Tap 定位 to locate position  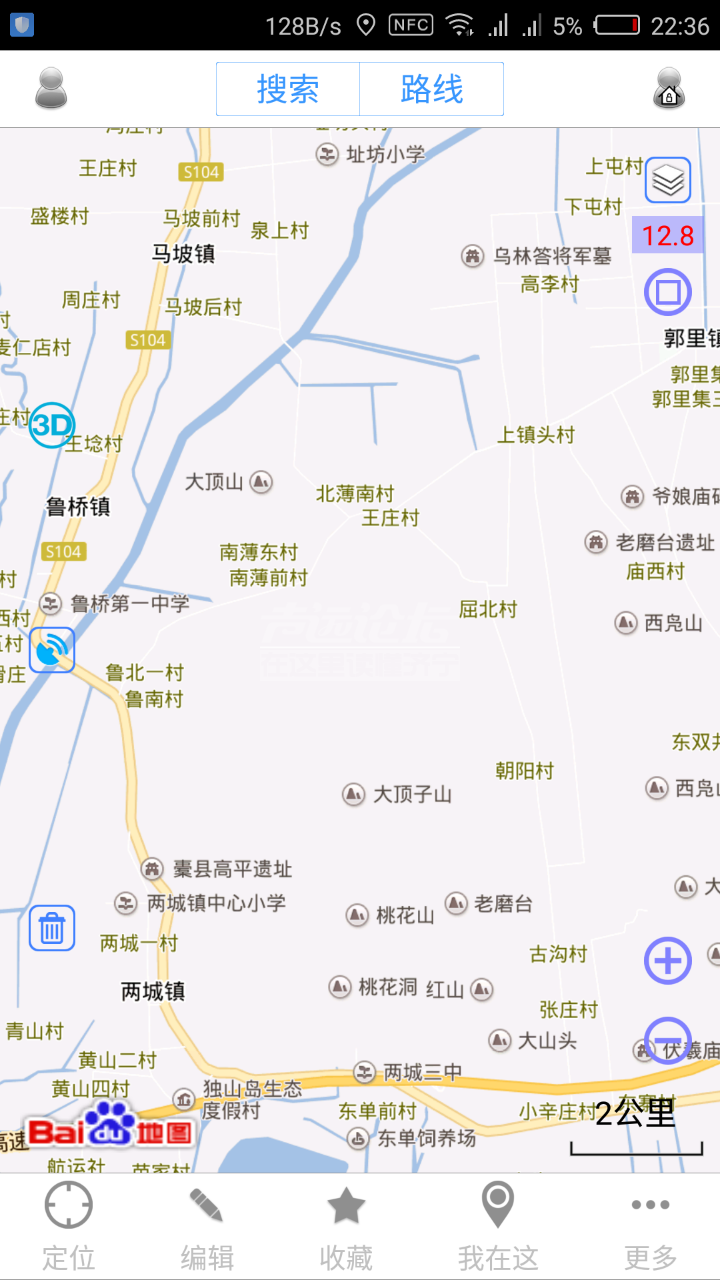click(x=69, y=1225)
